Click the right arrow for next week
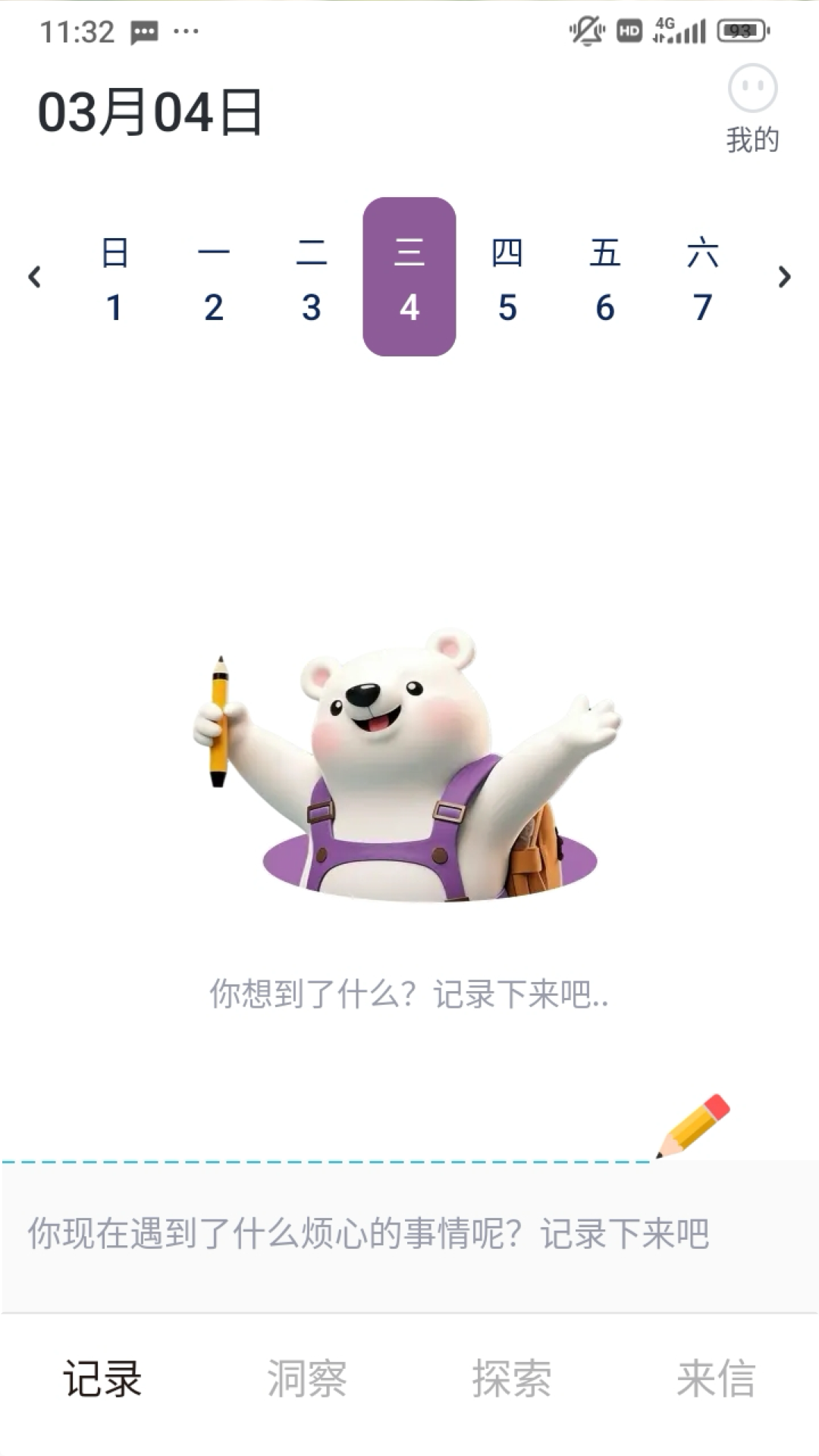Screen dimensions: 819x1456 (783, 279)
